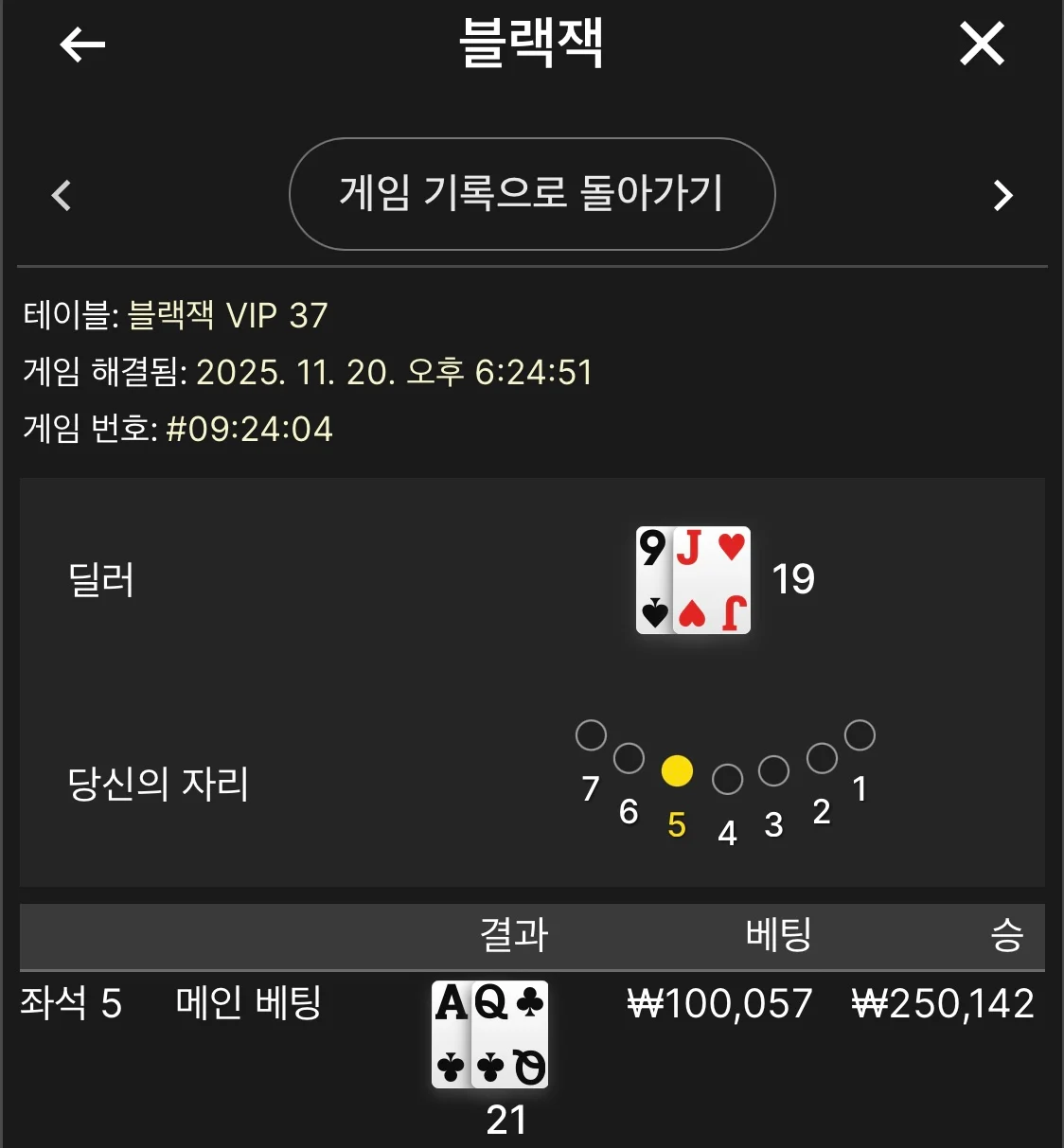Viewport: 1064px width, 1148px height.
Task: Show next game record chevron
Action: (x=1002, y=196)
